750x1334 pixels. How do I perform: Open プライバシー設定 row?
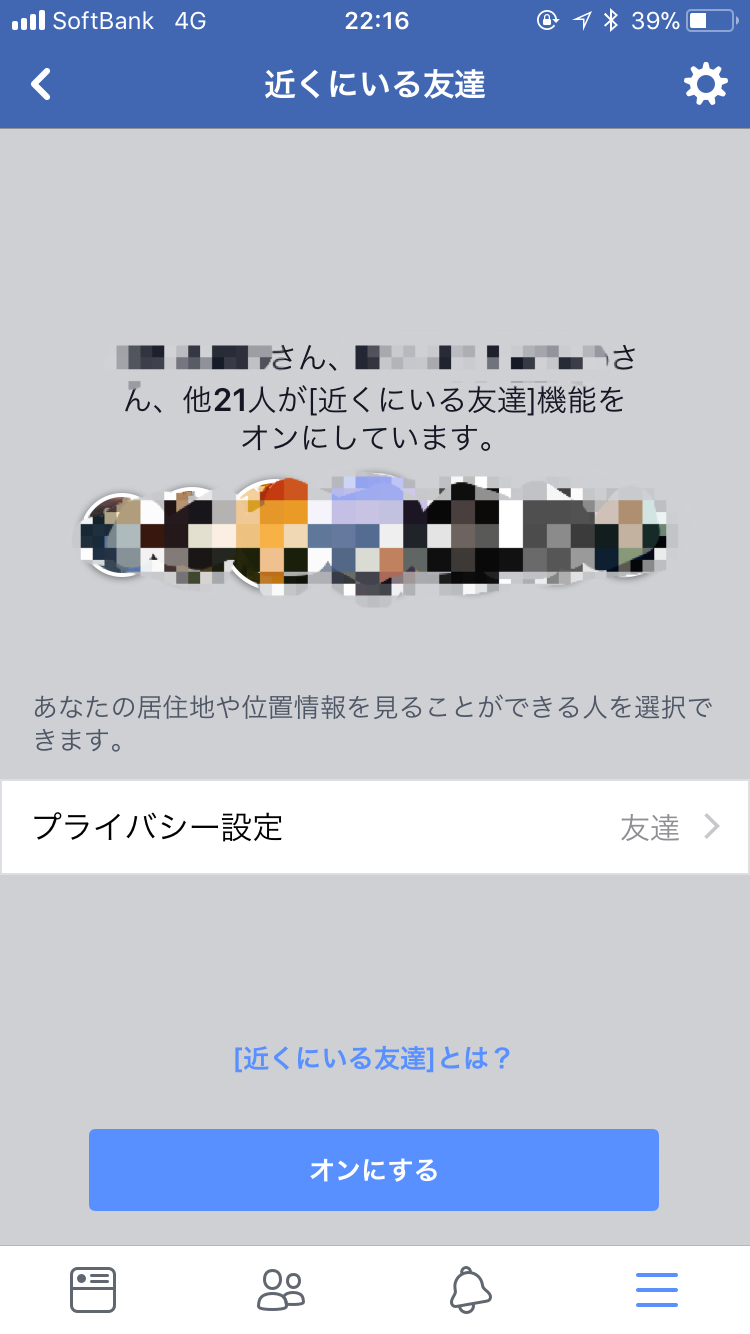pyautogui.click(x=375, y=827)
